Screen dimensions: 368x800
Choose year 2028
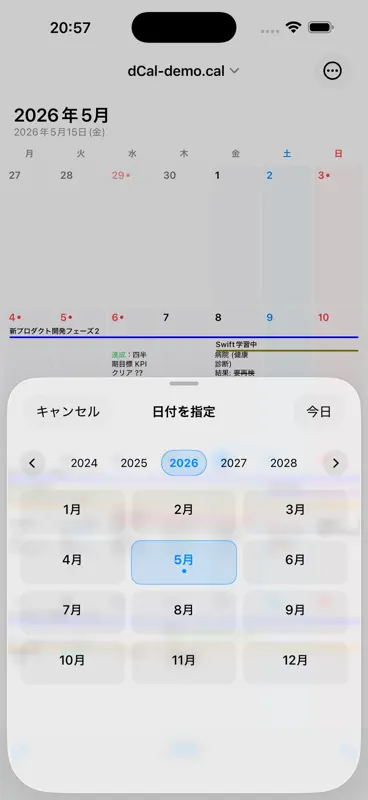coord(284,463)
